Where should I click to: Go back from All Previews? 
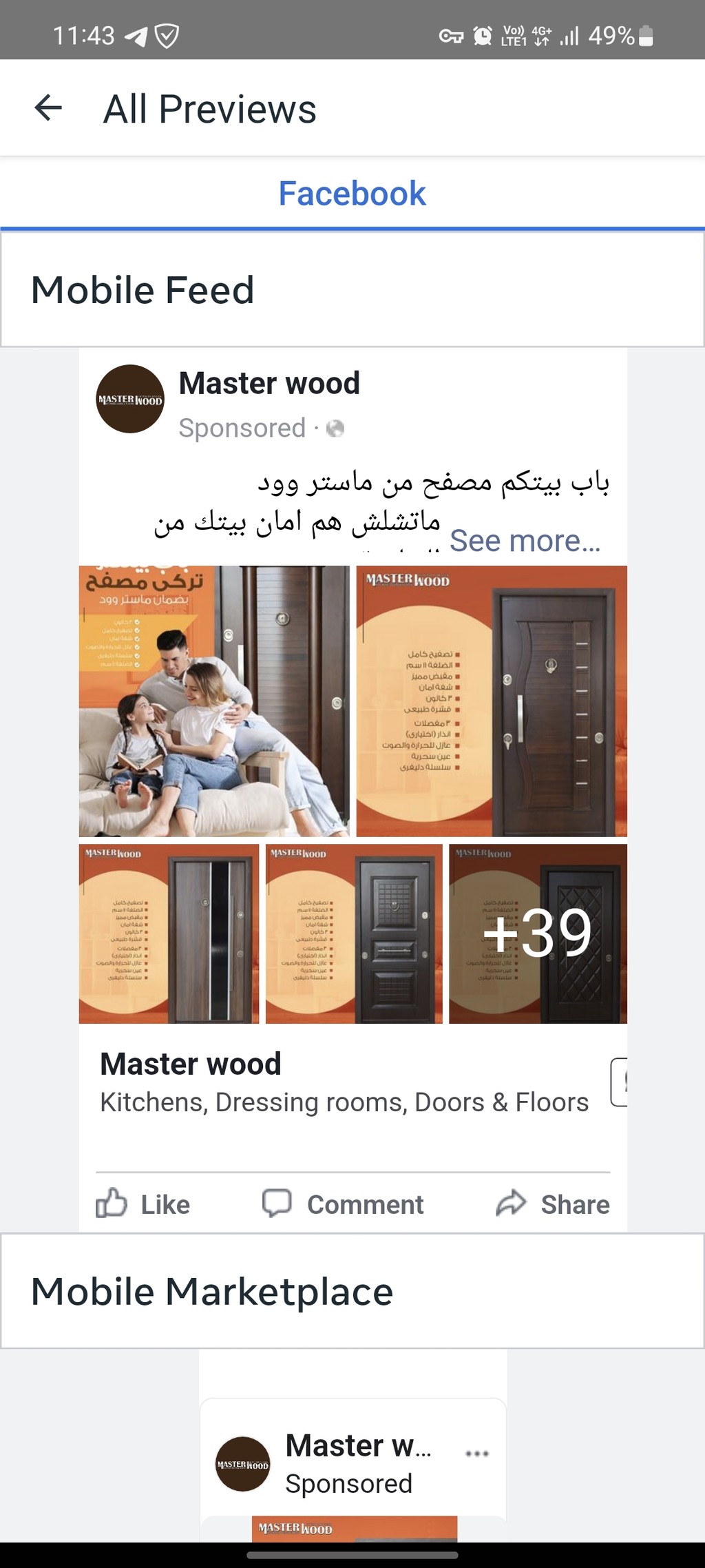click(48, 108)
